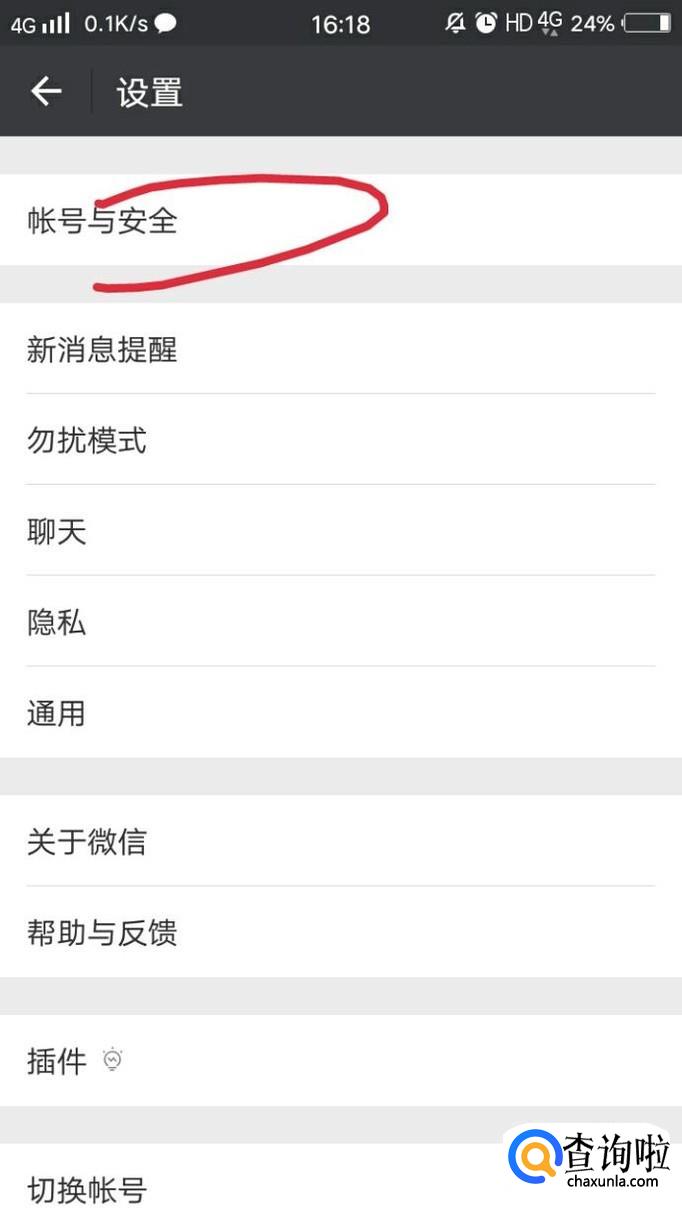Select 切换帐号 to switch accounts
This screenshot has height=1212, width=682.
pyautogui.click(x=341, y=1178)
